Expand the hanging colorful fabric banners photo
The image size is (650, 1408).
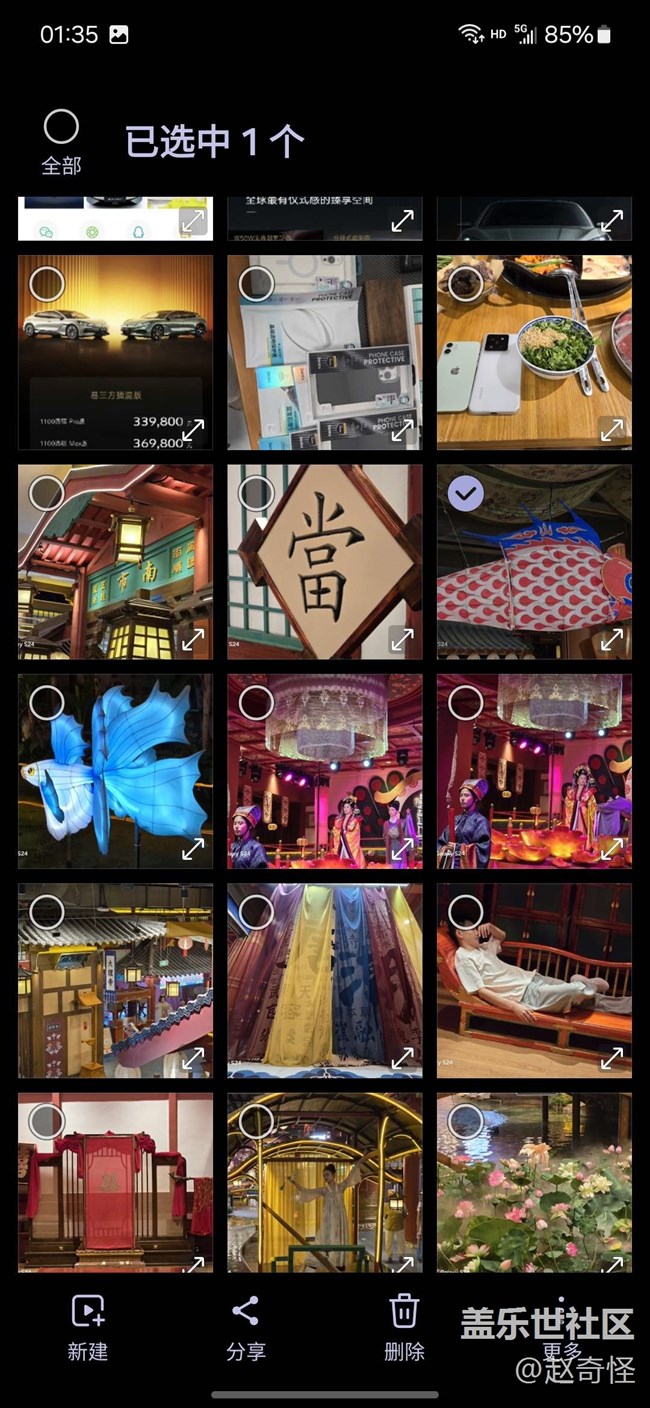(402, 1057)
